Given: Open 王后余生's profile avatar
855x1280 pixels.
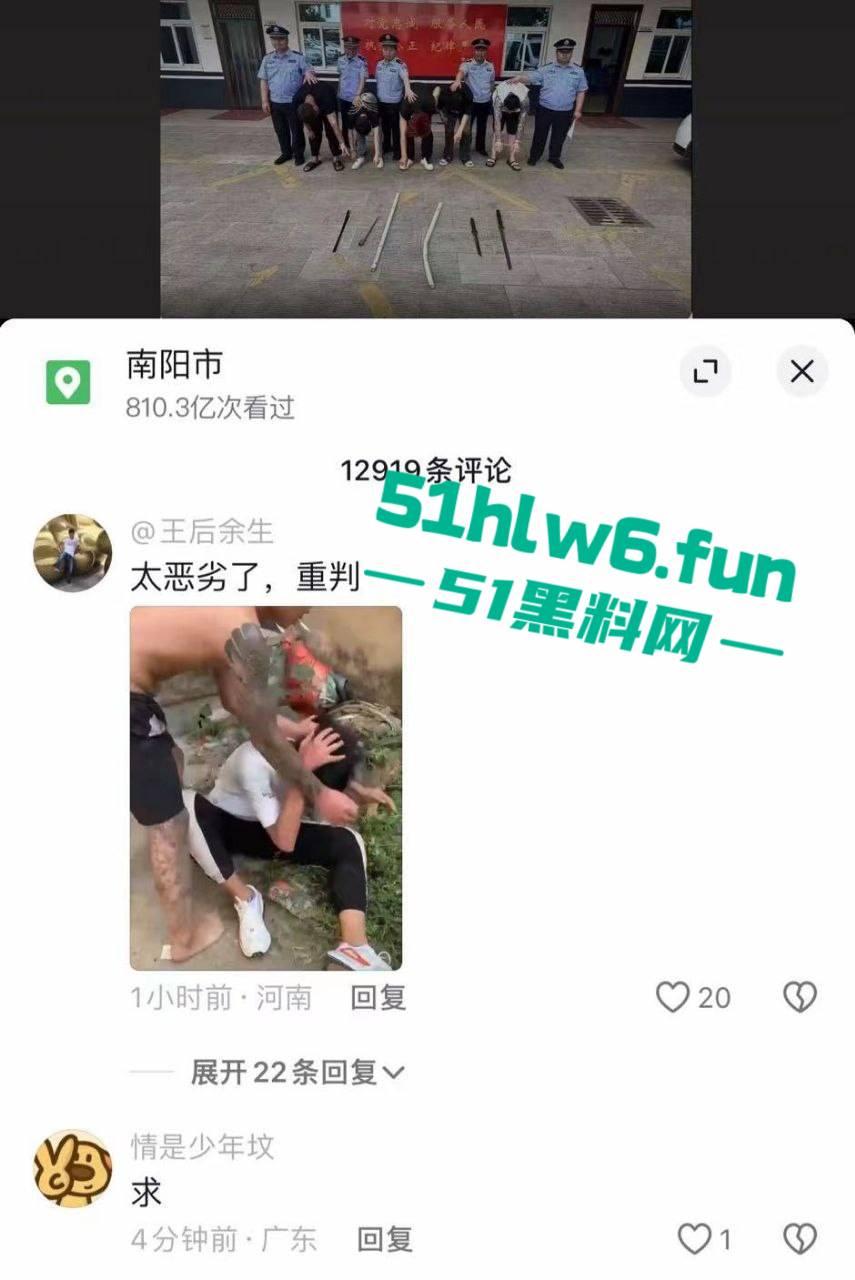Looking at the screenshot, I should (72, 553).
